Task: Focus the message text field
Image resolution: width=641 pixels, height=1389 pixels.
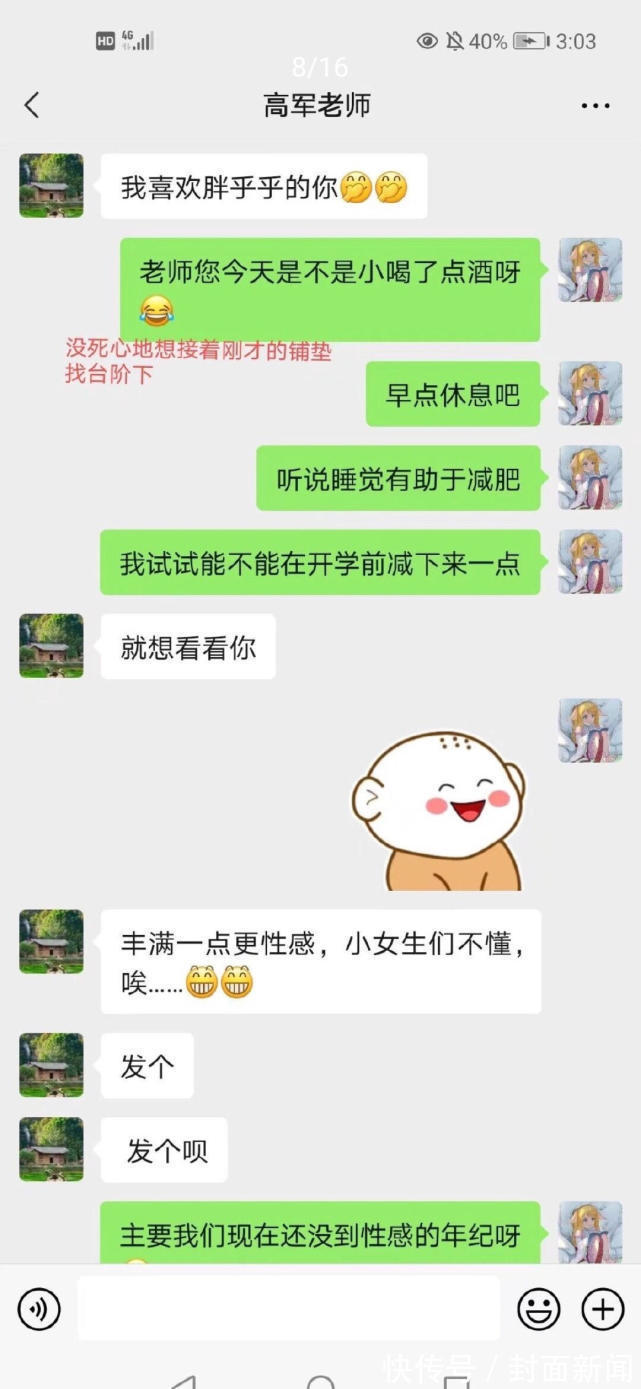Action: tap(288, 1309)
